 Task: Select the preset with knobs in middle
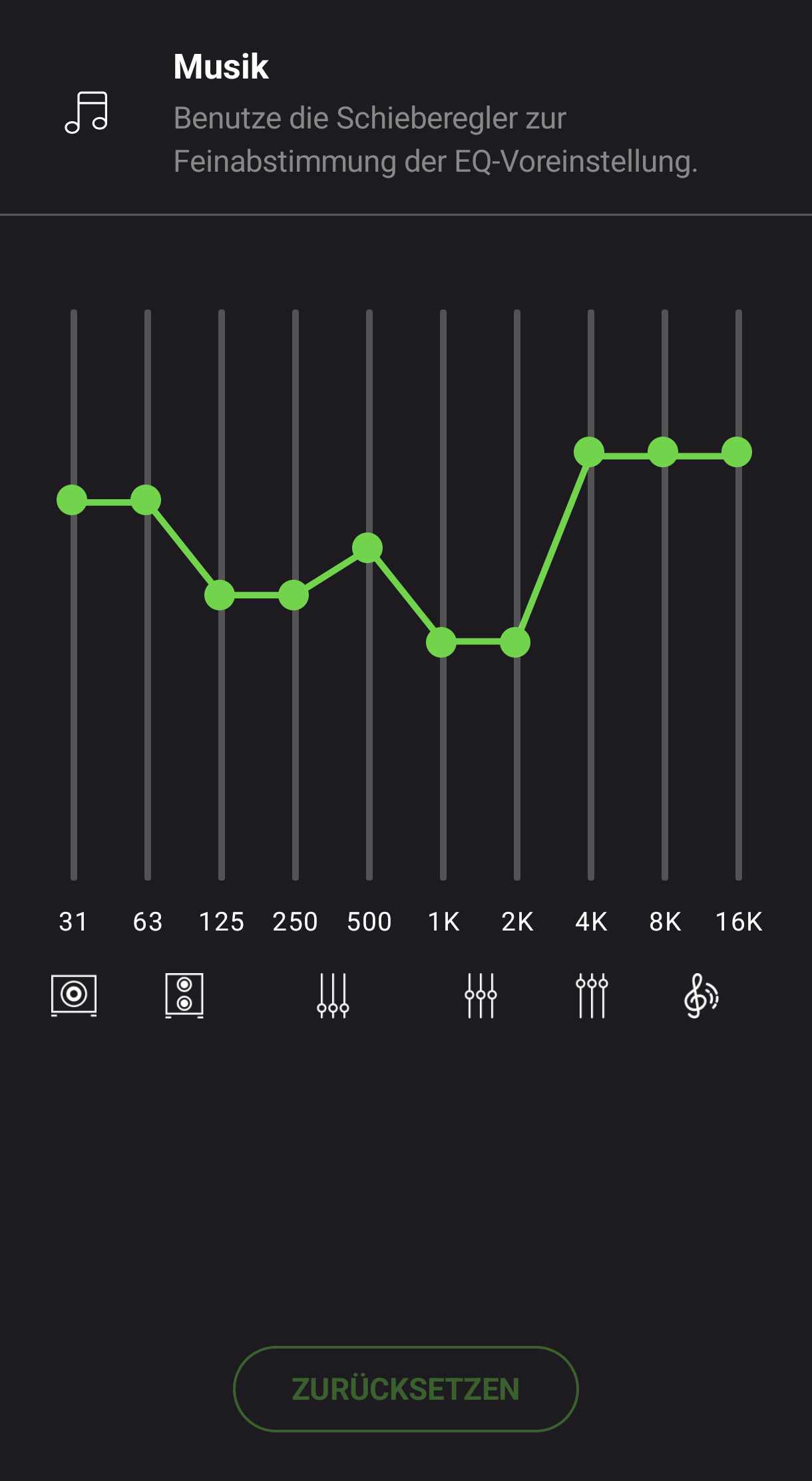click(x=481, y=996)
